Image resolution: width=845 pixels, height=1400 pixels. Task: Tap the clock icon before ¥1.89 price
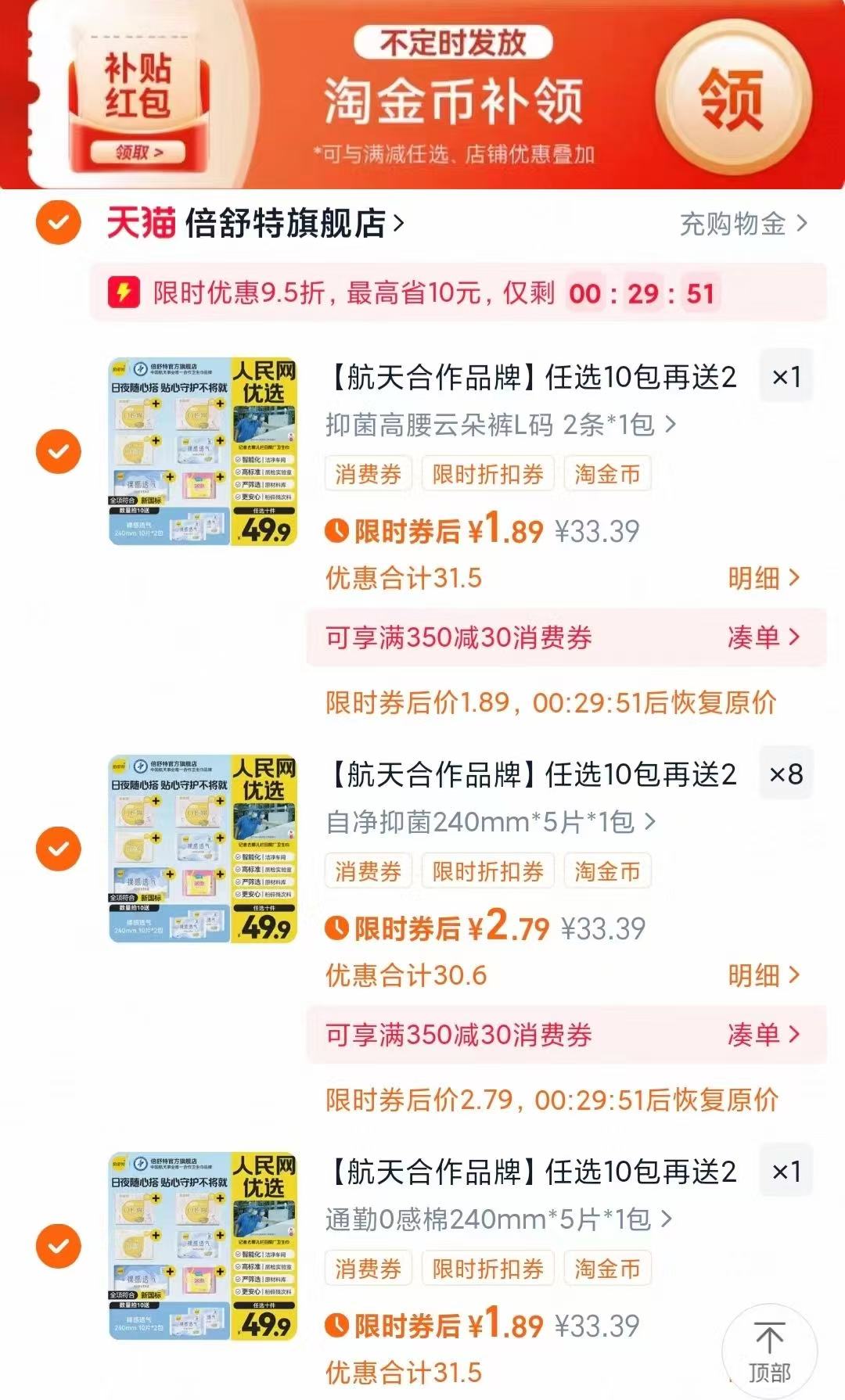pos(337,530)
